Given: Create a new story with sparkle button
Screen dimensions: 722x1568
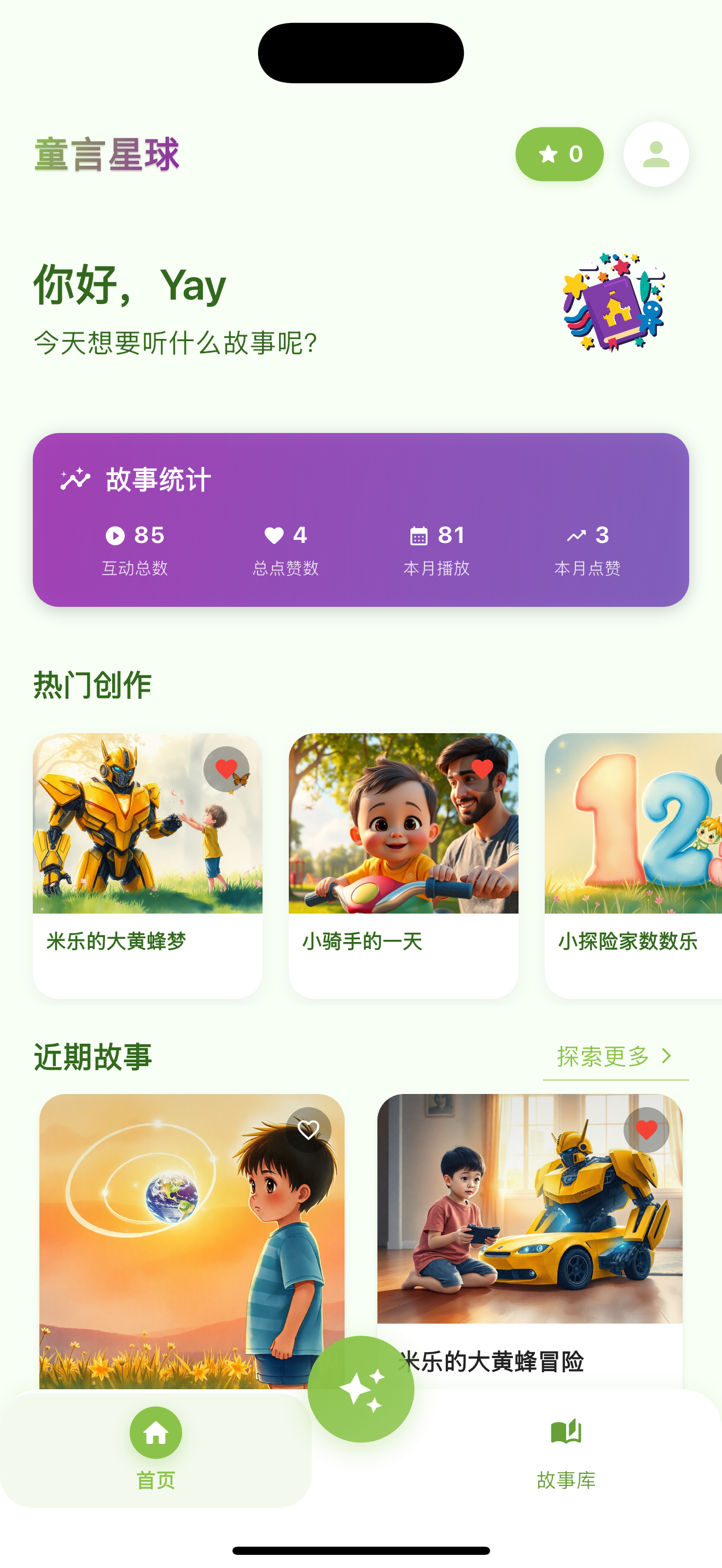Looking at the screenshot, I should 360,1389.
